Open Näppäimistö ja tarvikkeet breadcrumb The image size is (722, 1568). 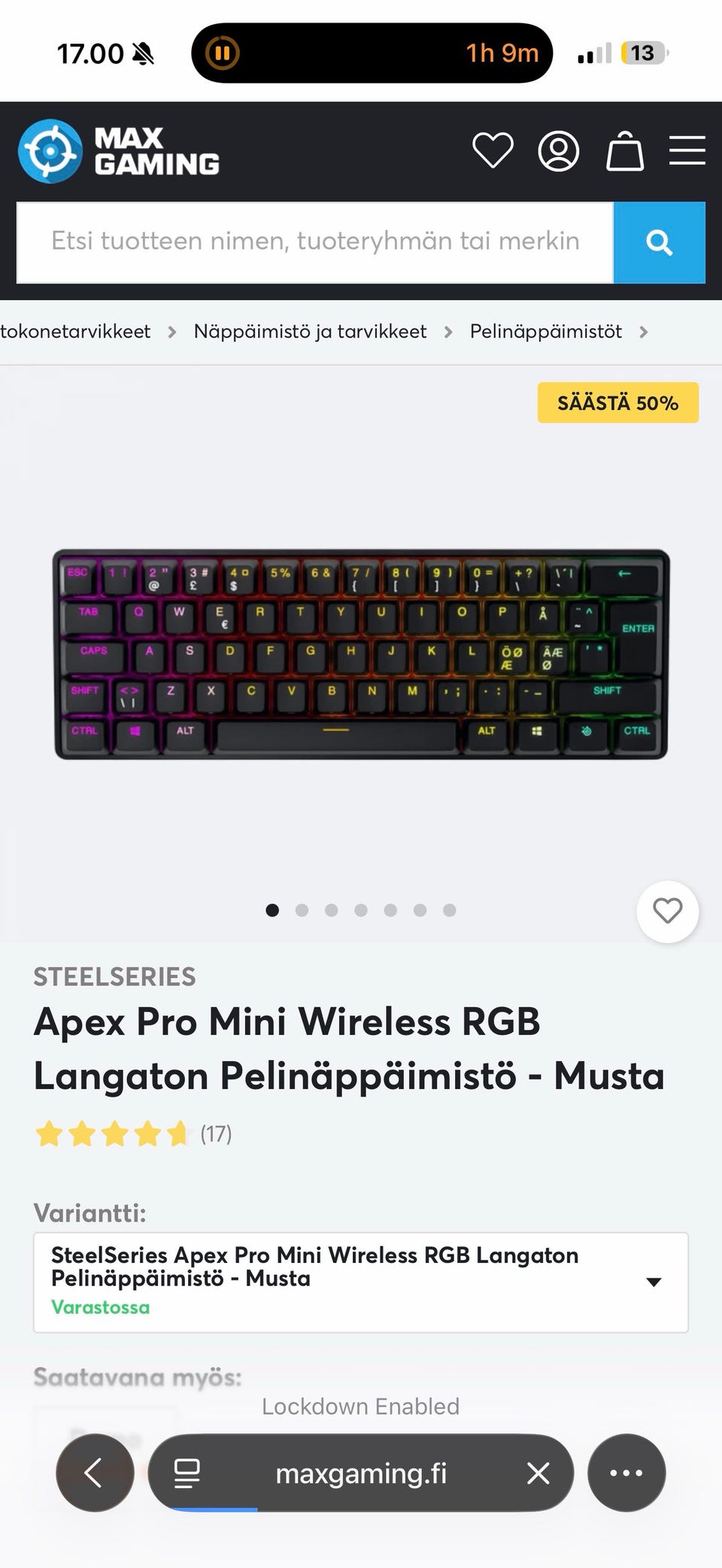[310, 331]
